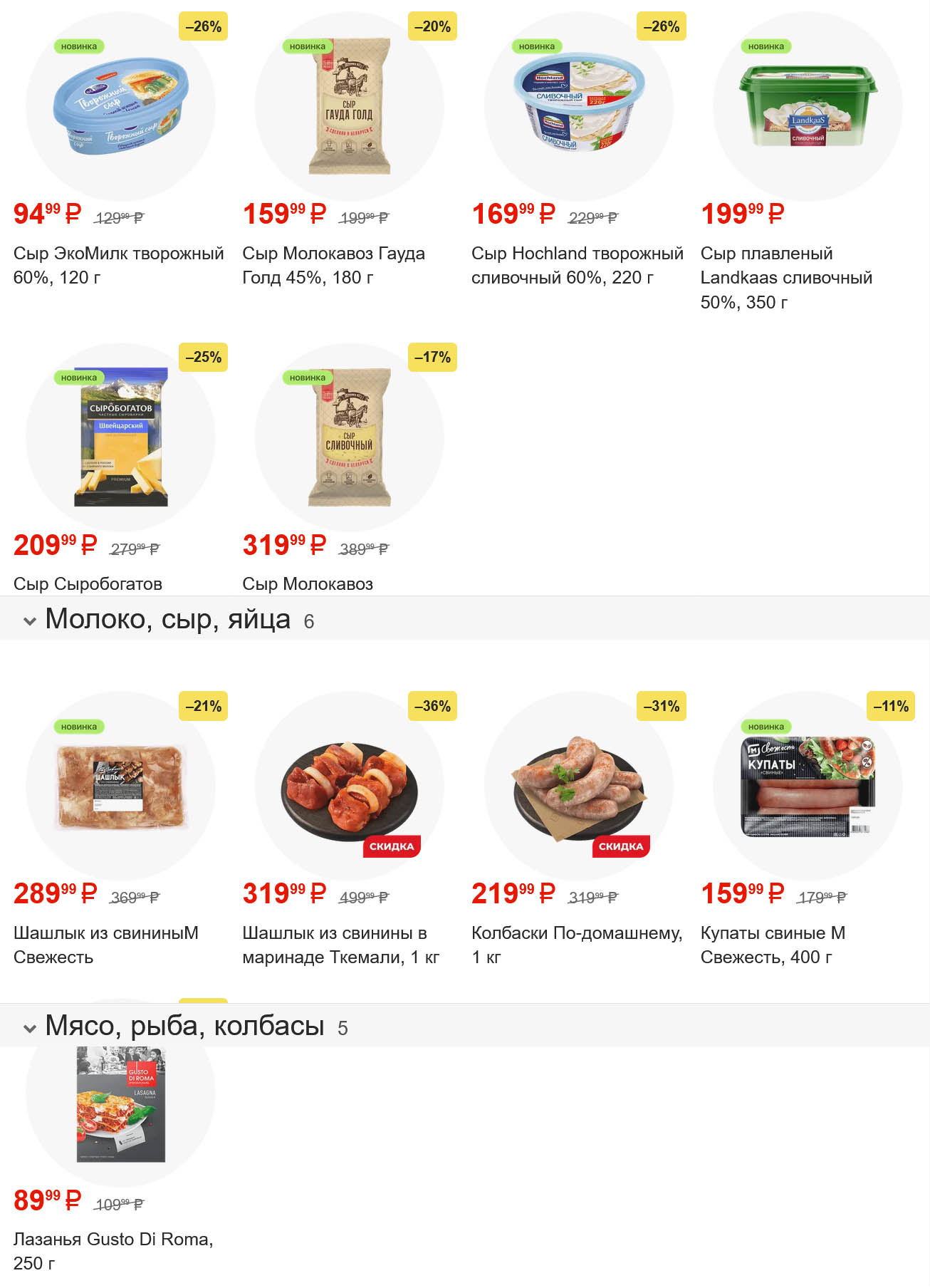The width and height of the screenshot is (930, 1288).
Task: View Шашлык из свинины М Свежесть
Action: click(120, 786)
